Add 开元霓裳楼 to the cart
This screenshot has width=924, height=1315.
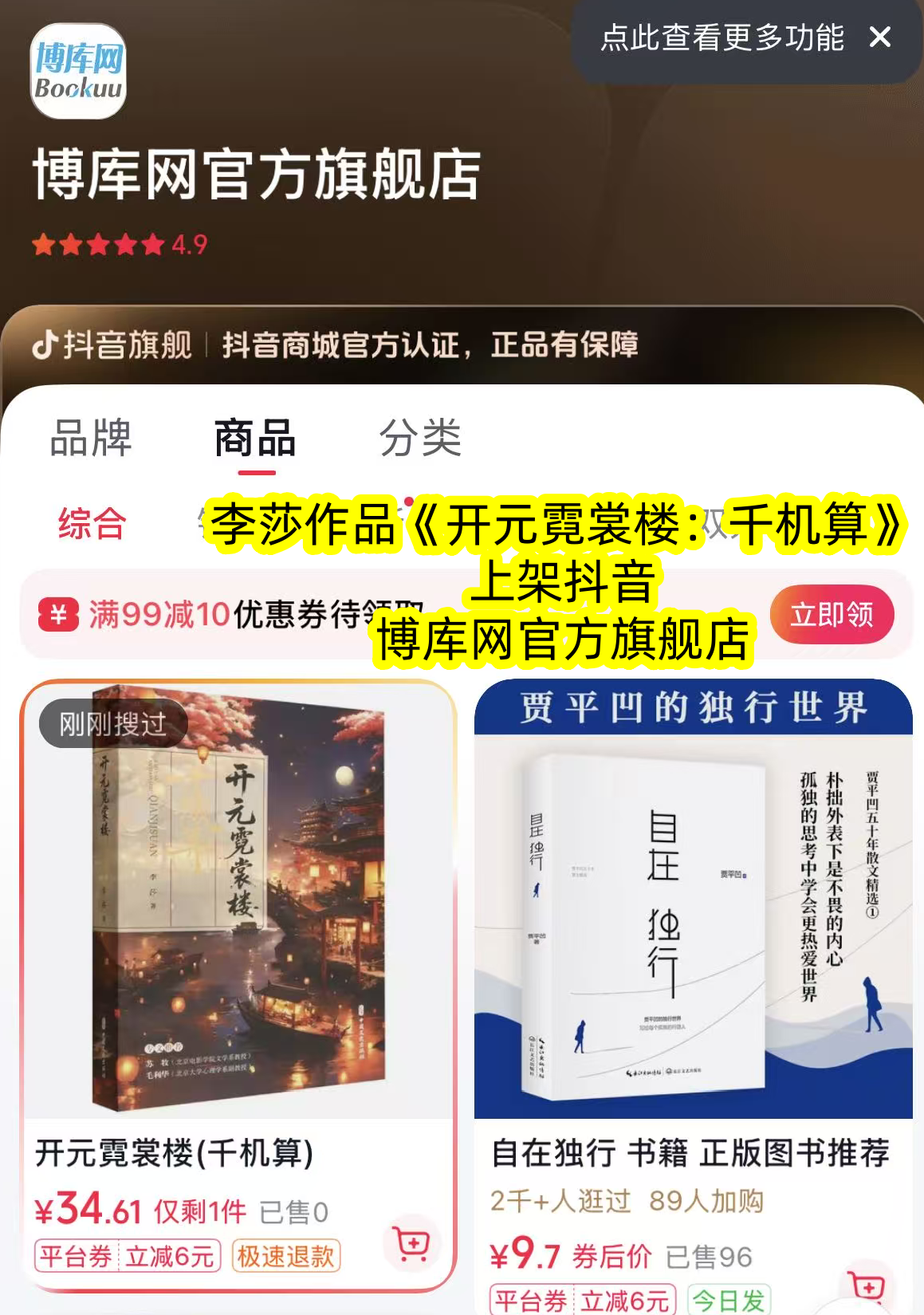(412, 1244)
